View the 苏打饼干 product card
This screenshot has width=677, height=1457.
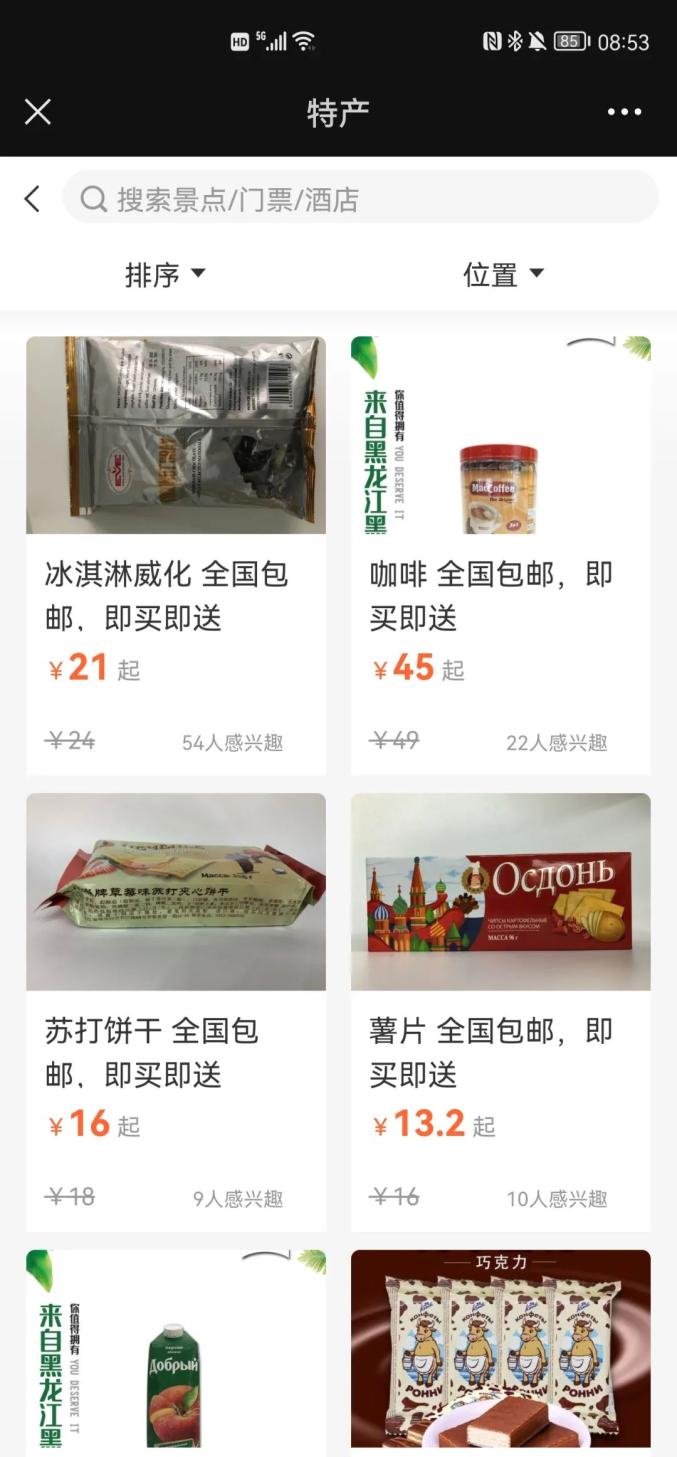pyautogui.click(x=176, y=1011)
